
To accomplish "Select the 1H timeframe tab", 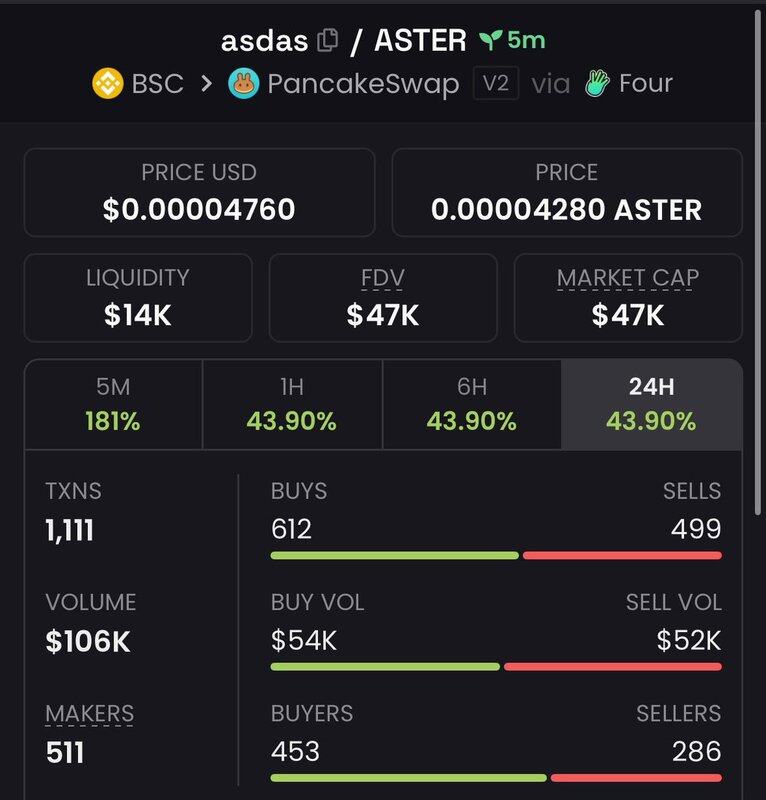I will coord(292,404).
